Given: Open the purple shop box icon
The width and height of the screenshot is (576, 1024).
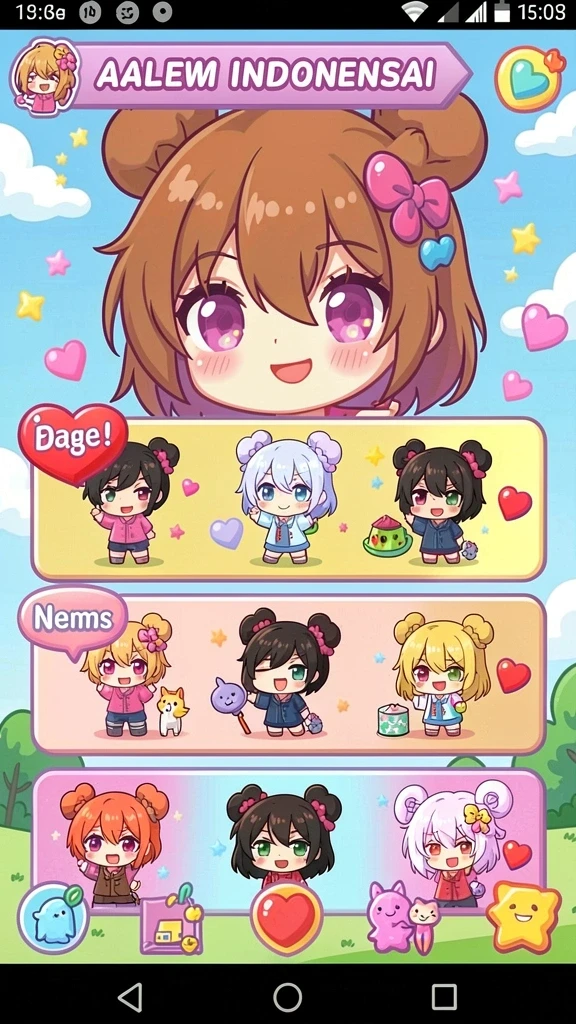Looking at the screenshot, I should click(171, 921).
